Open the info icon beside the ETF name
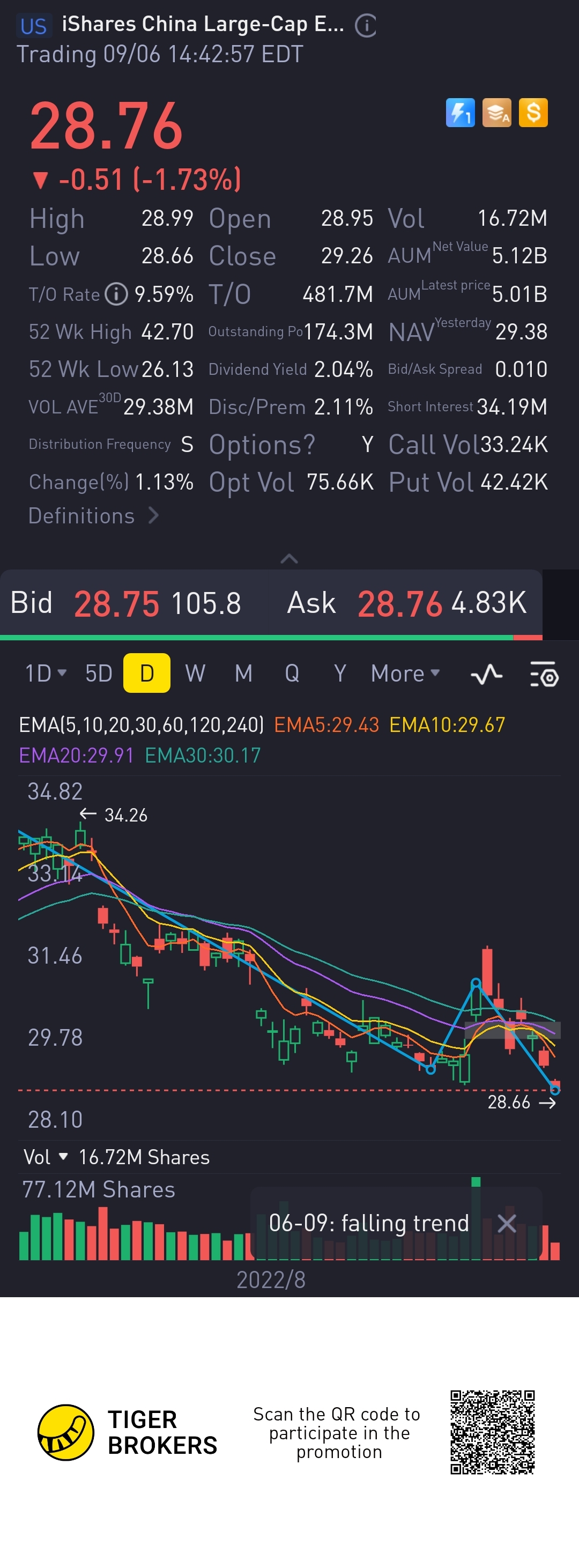Viewport: 579px width, 1568px height. pos(365,26)
